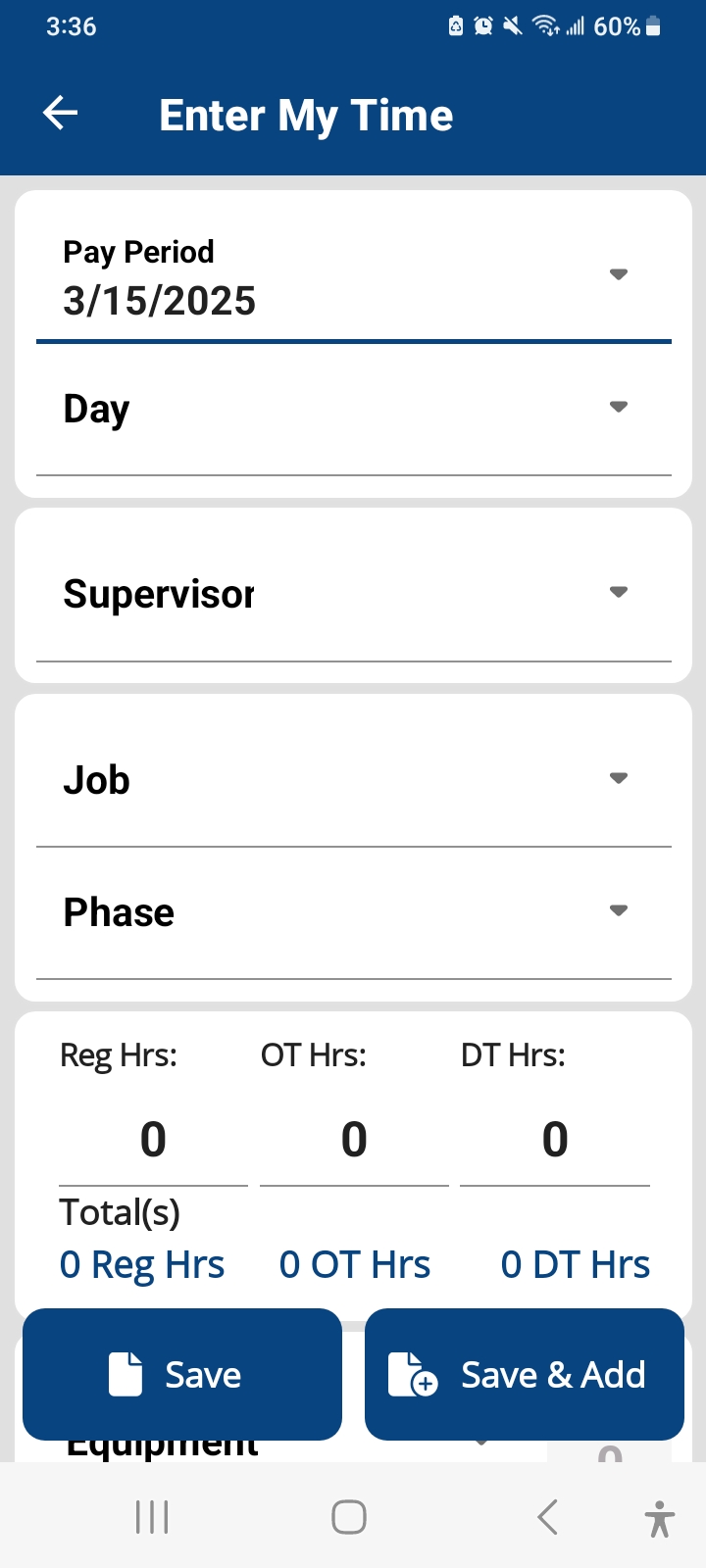Image resolution: width=706 pixels, height=1568 pixels.
Task: Open the Job dropdown
Action: click(354, 781)
